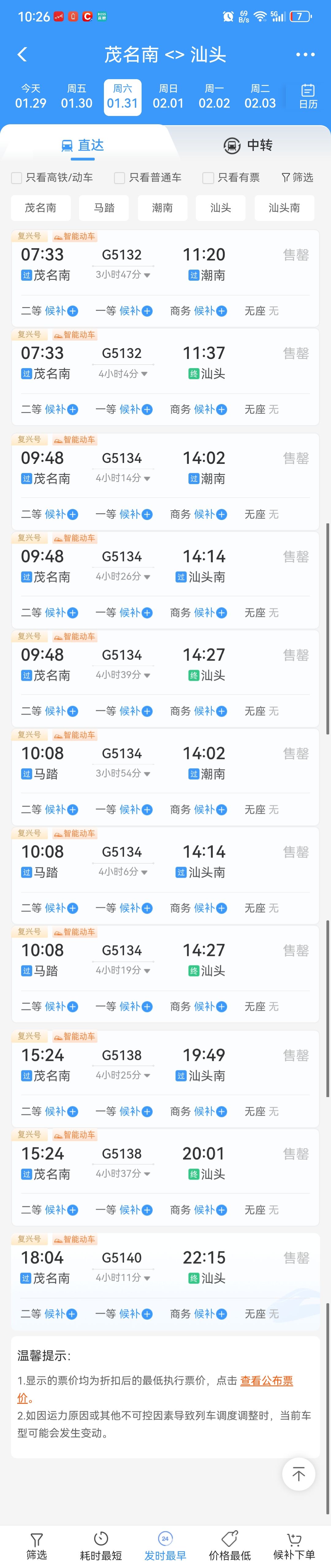The height and width of the screenshot is (1568, 331).
Task: Open the three-dot overflow menu
Action: (x=305, y=55)
